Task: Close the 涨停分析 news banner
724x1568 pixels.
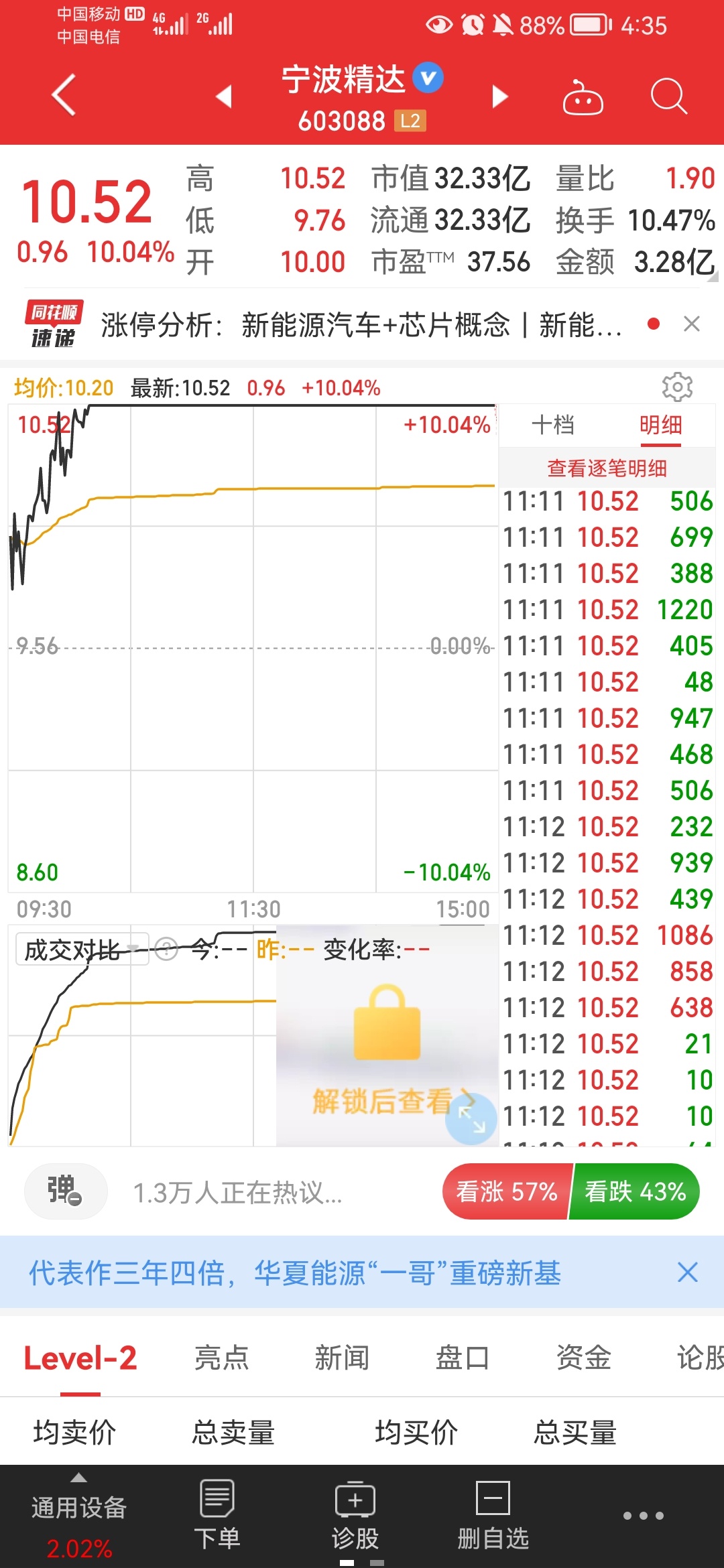Action: pyautogui.click(x=692, y=324)
